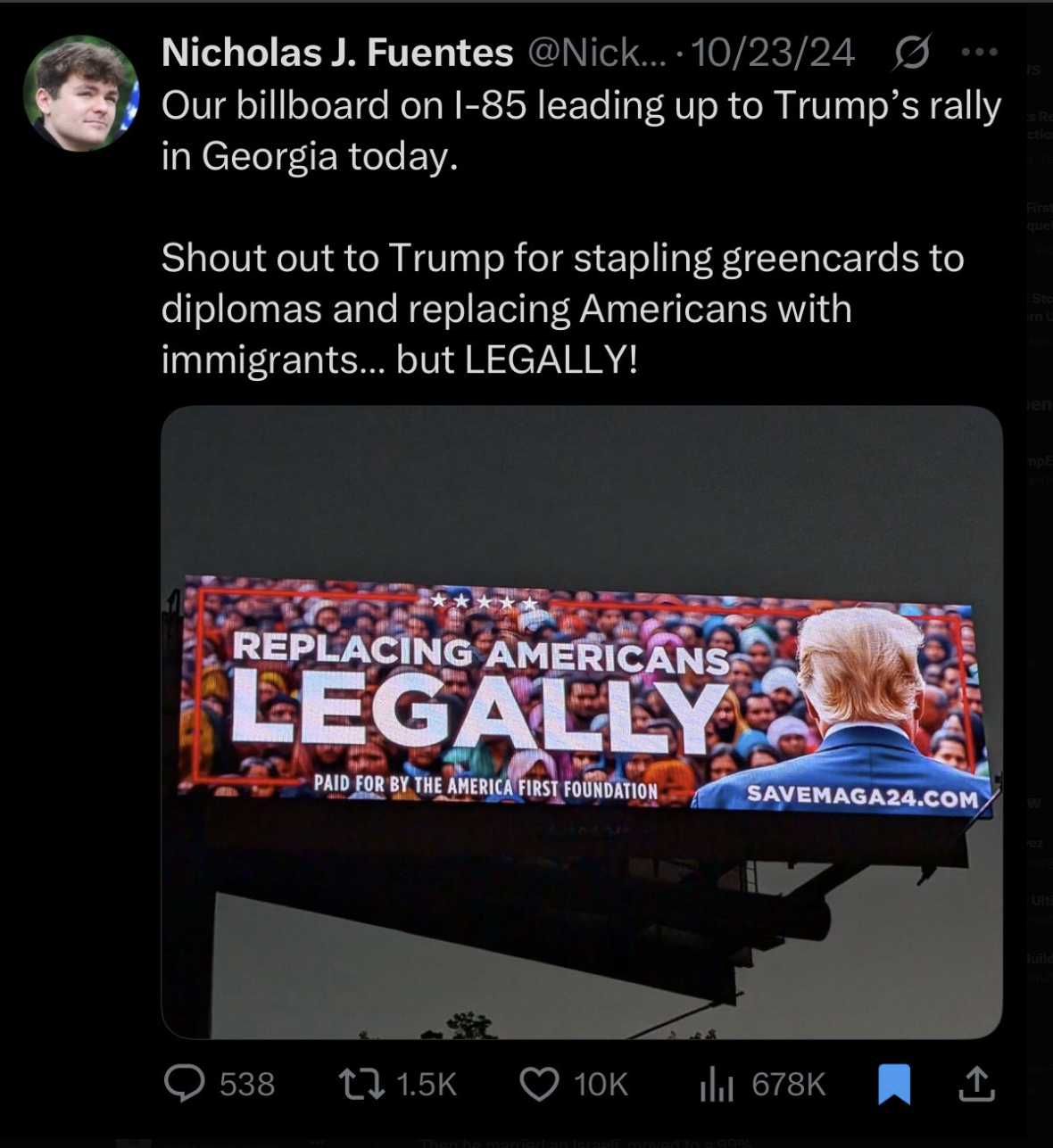The width and height of the screenshot is (1053, 1148).
Task: Open the profile picture of the post author
Action: tap(80, 93)
